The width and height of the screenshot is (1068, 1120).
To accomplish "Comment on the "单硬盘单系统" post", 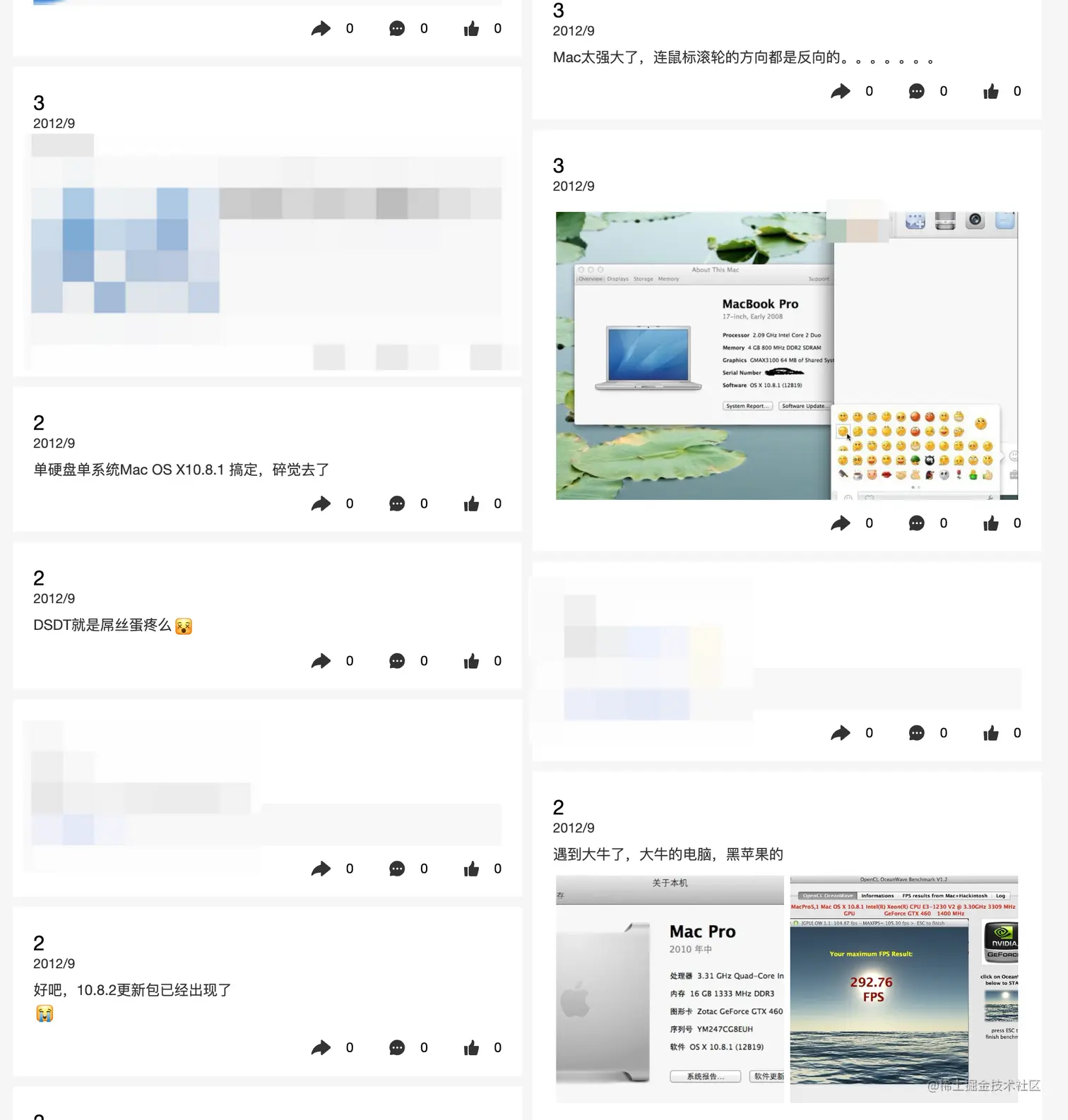I will (x=397, y=504).
